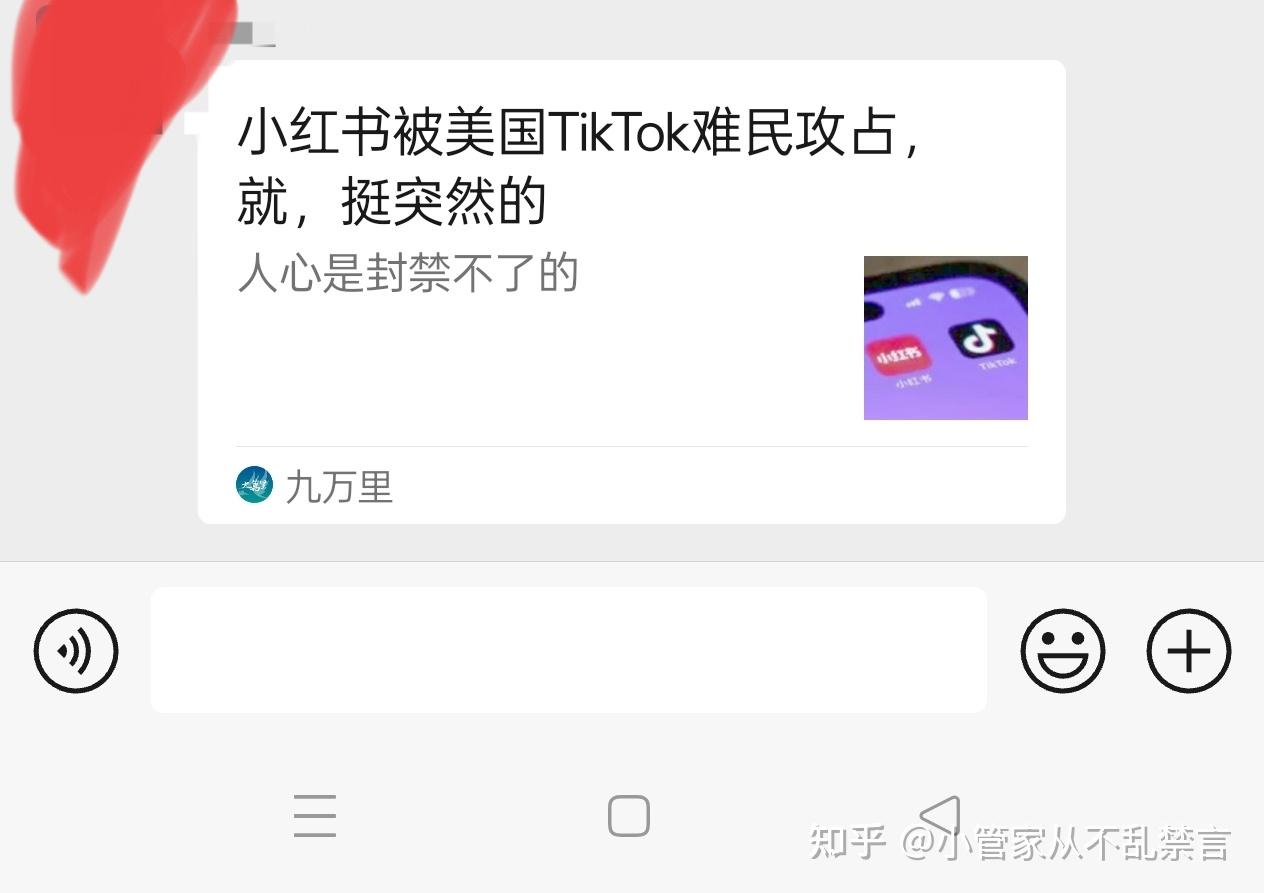This screenshot has width=1264, height=893.
Task: Open the emoji picker
Action: pos(1062,651)
